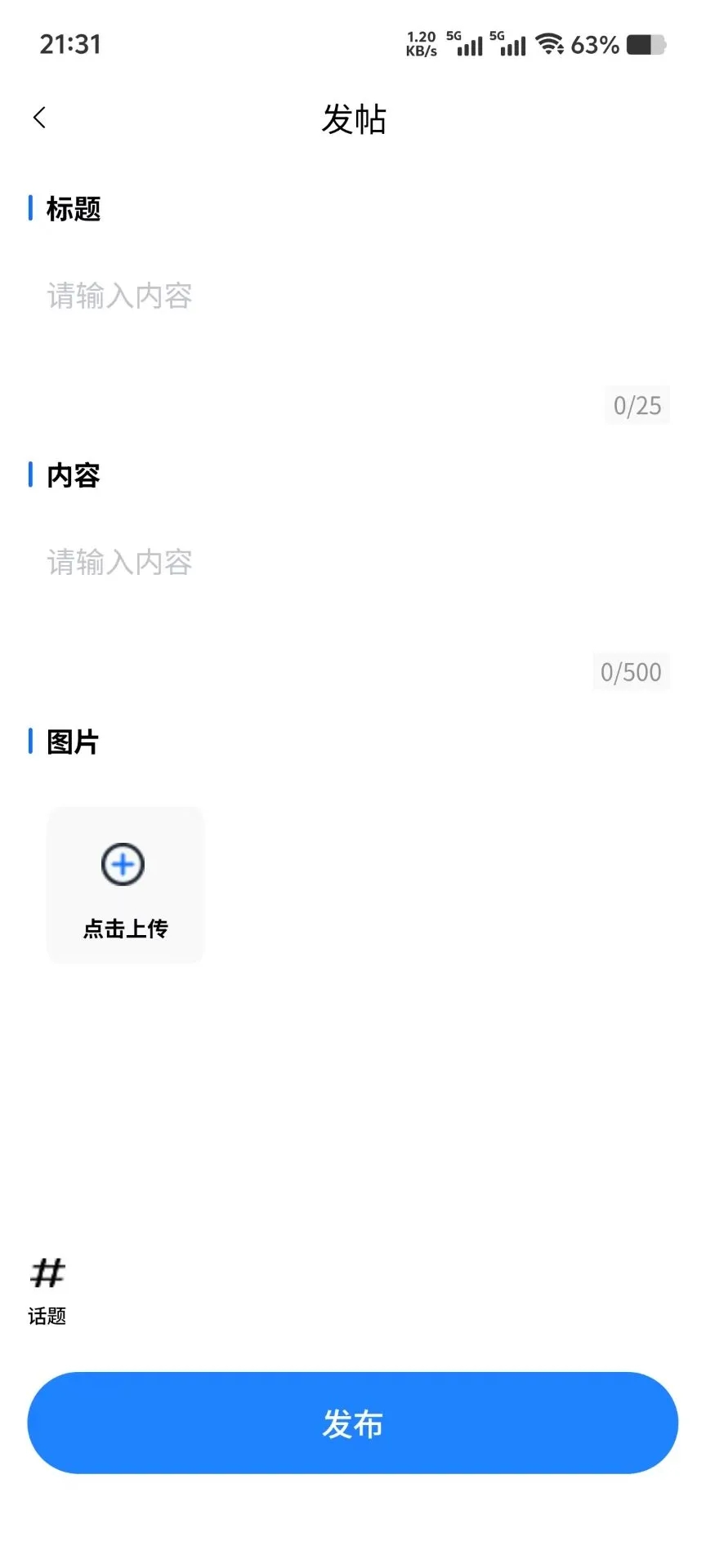Add a 话题 hashtag to the post
706x1568 pixels.
[x=47, y=1288]
